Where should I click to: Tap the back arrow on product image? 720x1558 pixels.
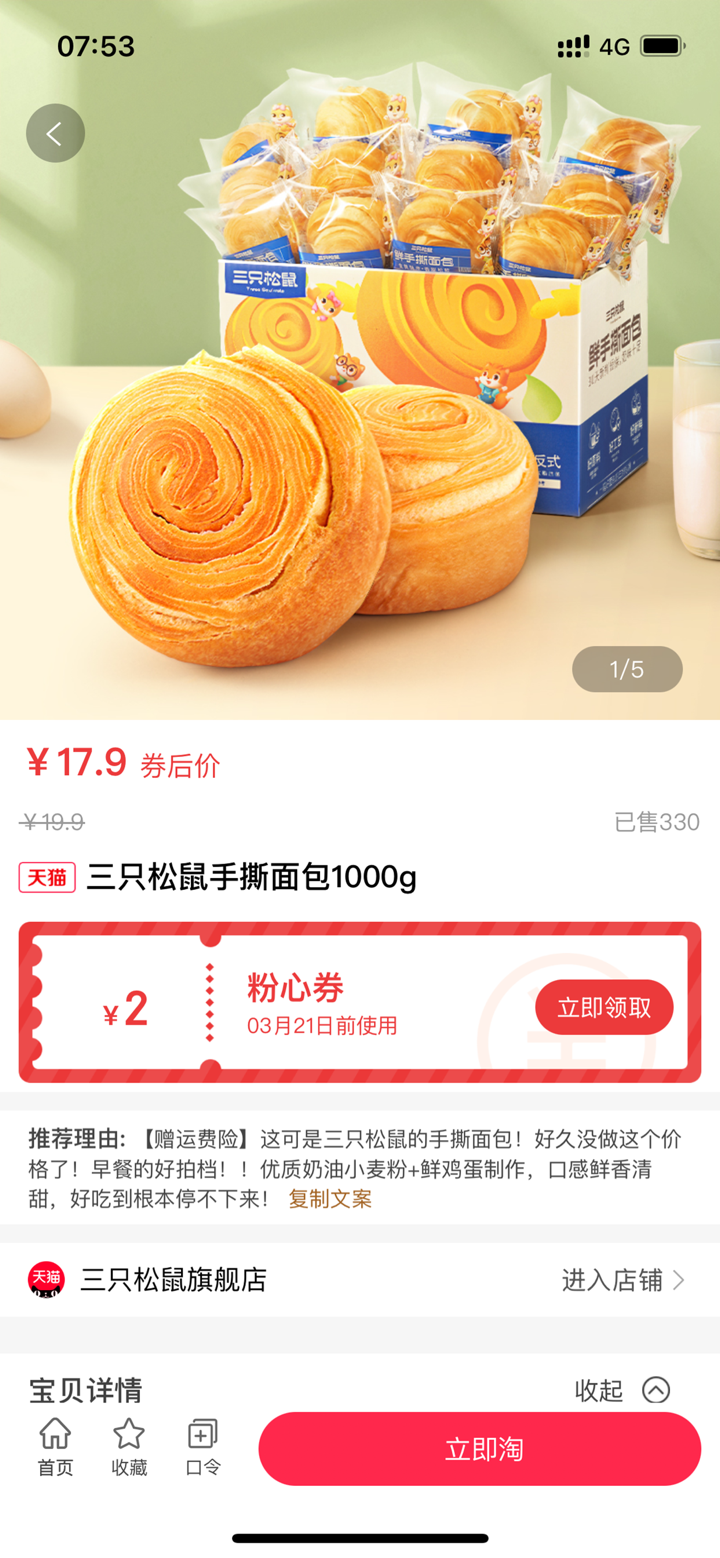(54, 132)
